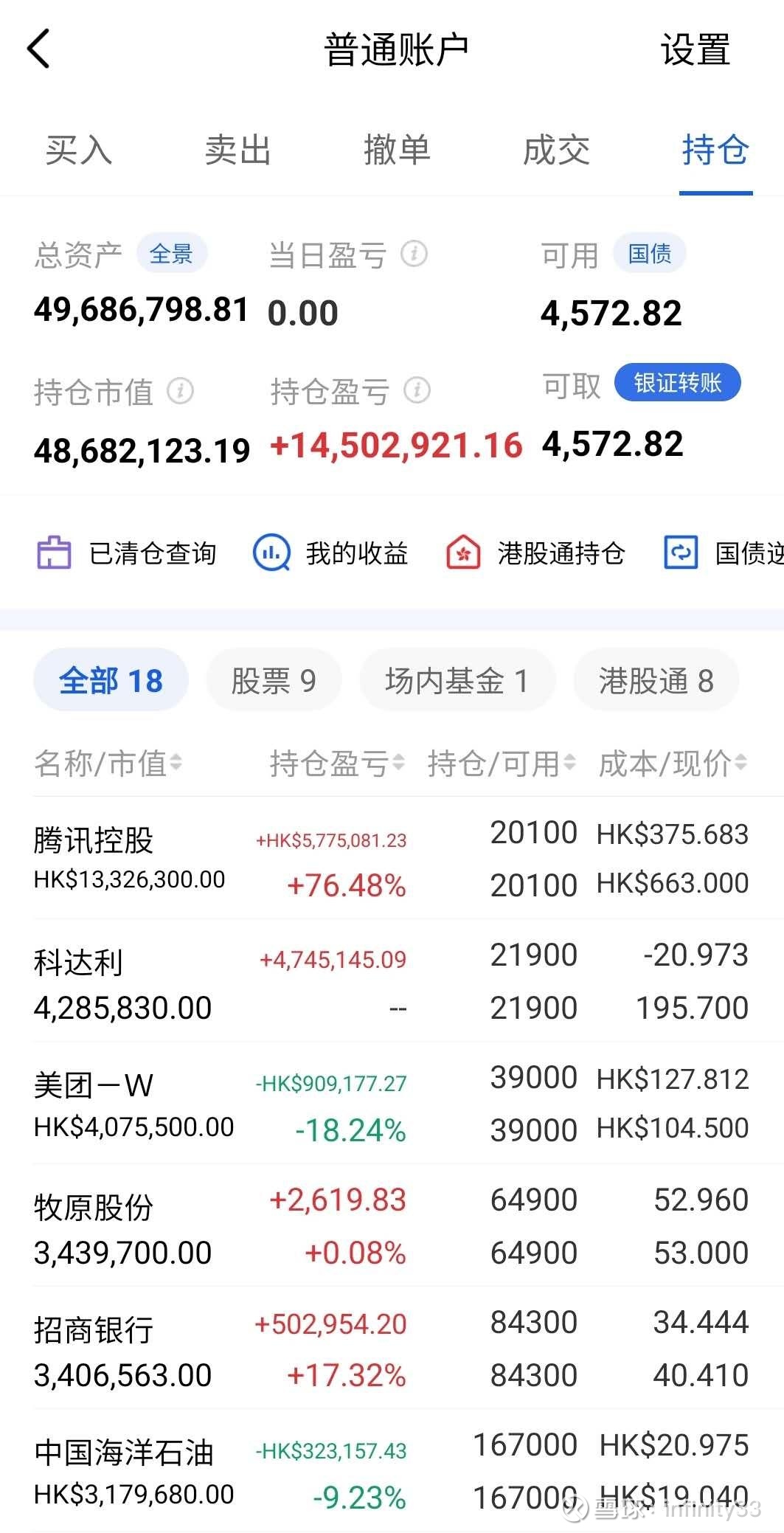Viewport: 784px width, 1533px height.
Task: Go back using the top-left arrow
Action: point(38,49)
